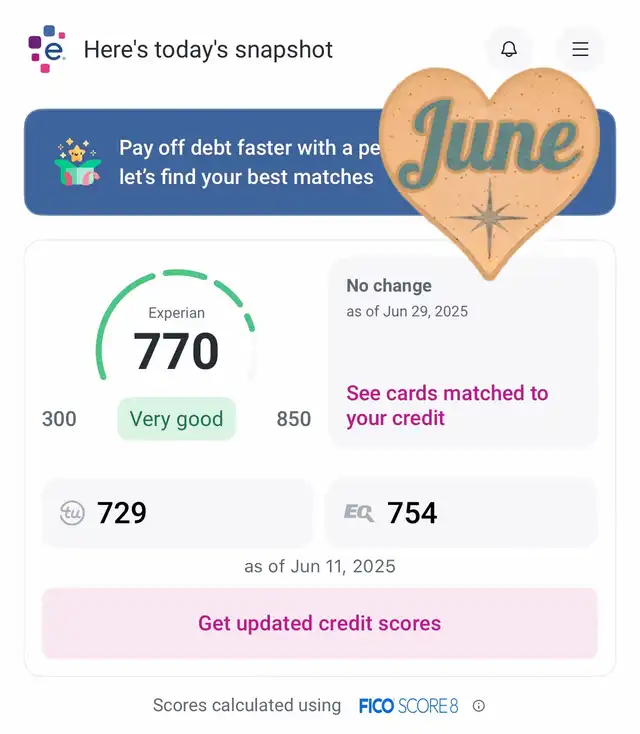
Task: Open the Equifax 754 score card
Action: [461, 513]
